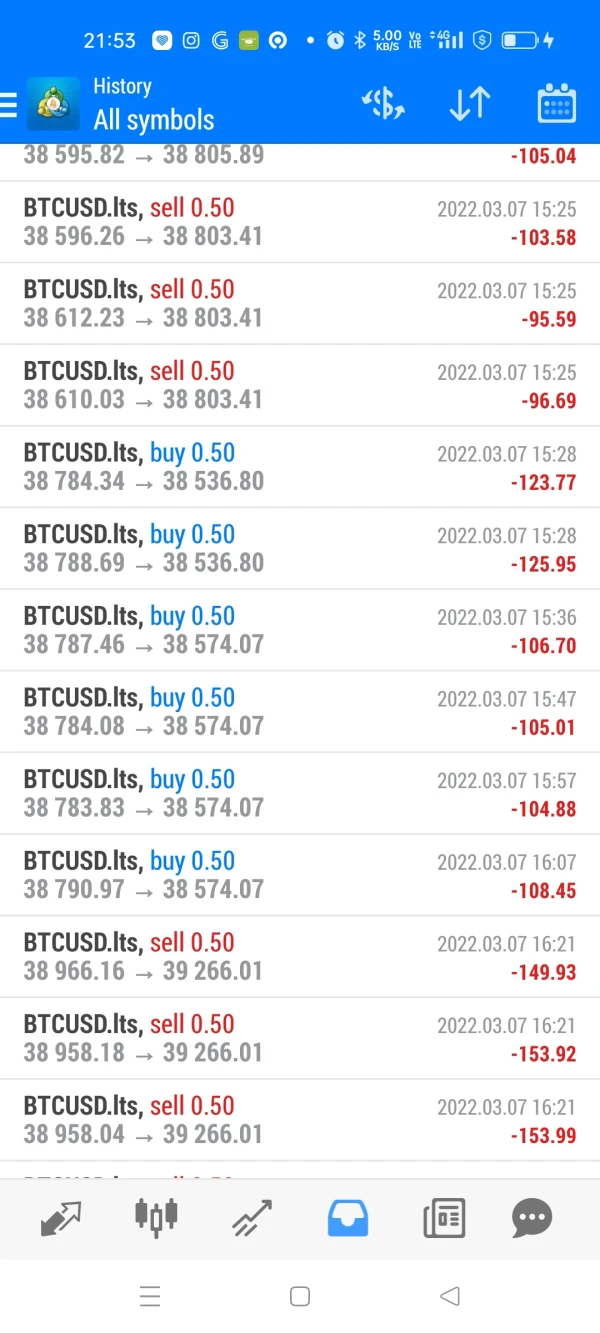
Task: Open the buy trade with loss -123.77
Action: (x=300, y=467)
